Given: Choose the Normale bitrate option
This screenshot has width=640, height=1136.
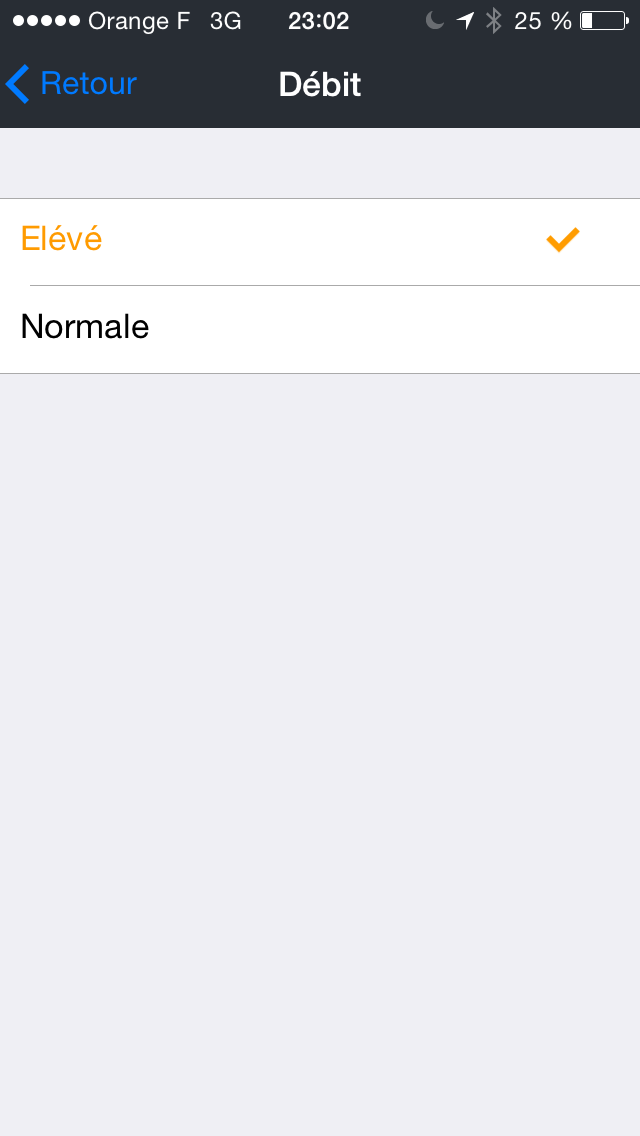Looking at the screenshot, I should pos(320,330).
